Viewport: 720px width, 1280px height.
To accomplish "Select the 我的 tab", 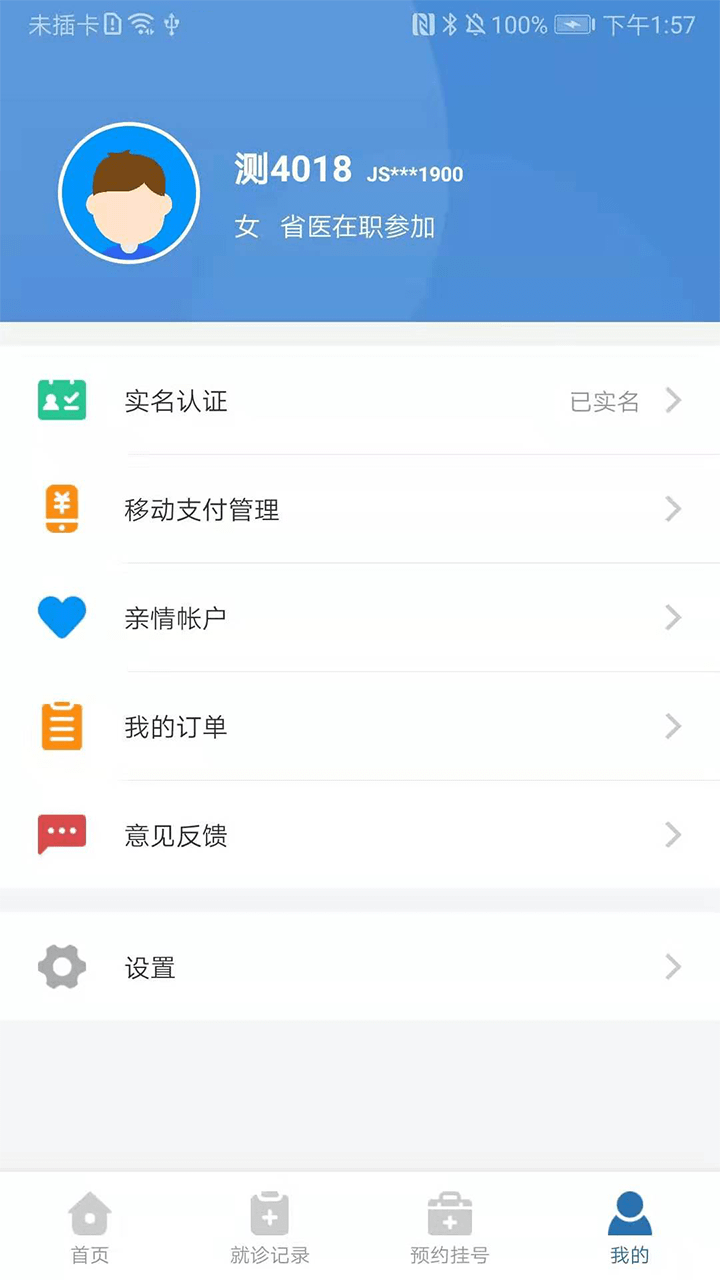I will [x=630, y=1228].
